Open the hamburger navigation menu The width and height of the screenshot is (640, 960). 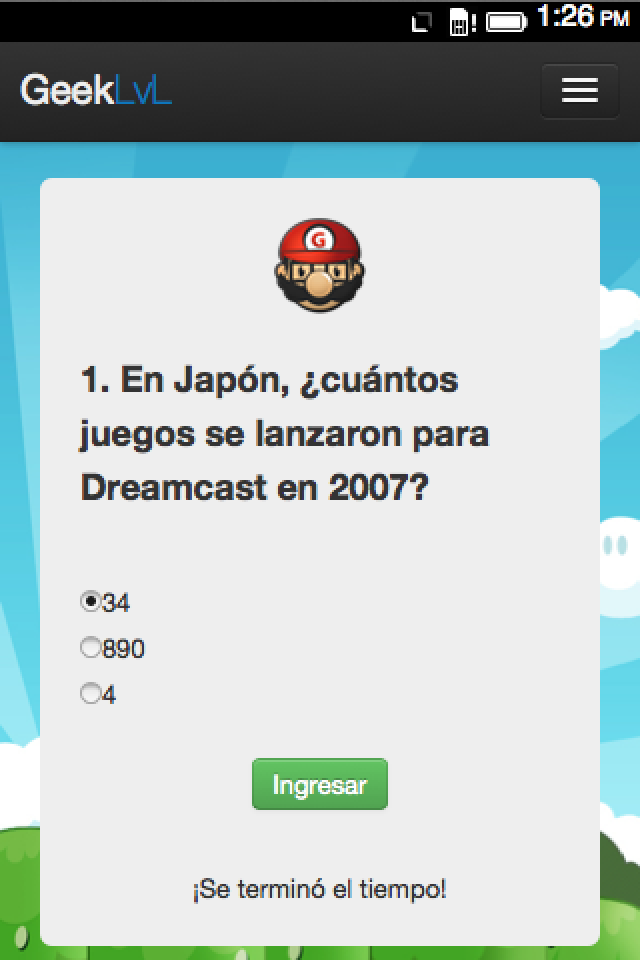(579, 91)
